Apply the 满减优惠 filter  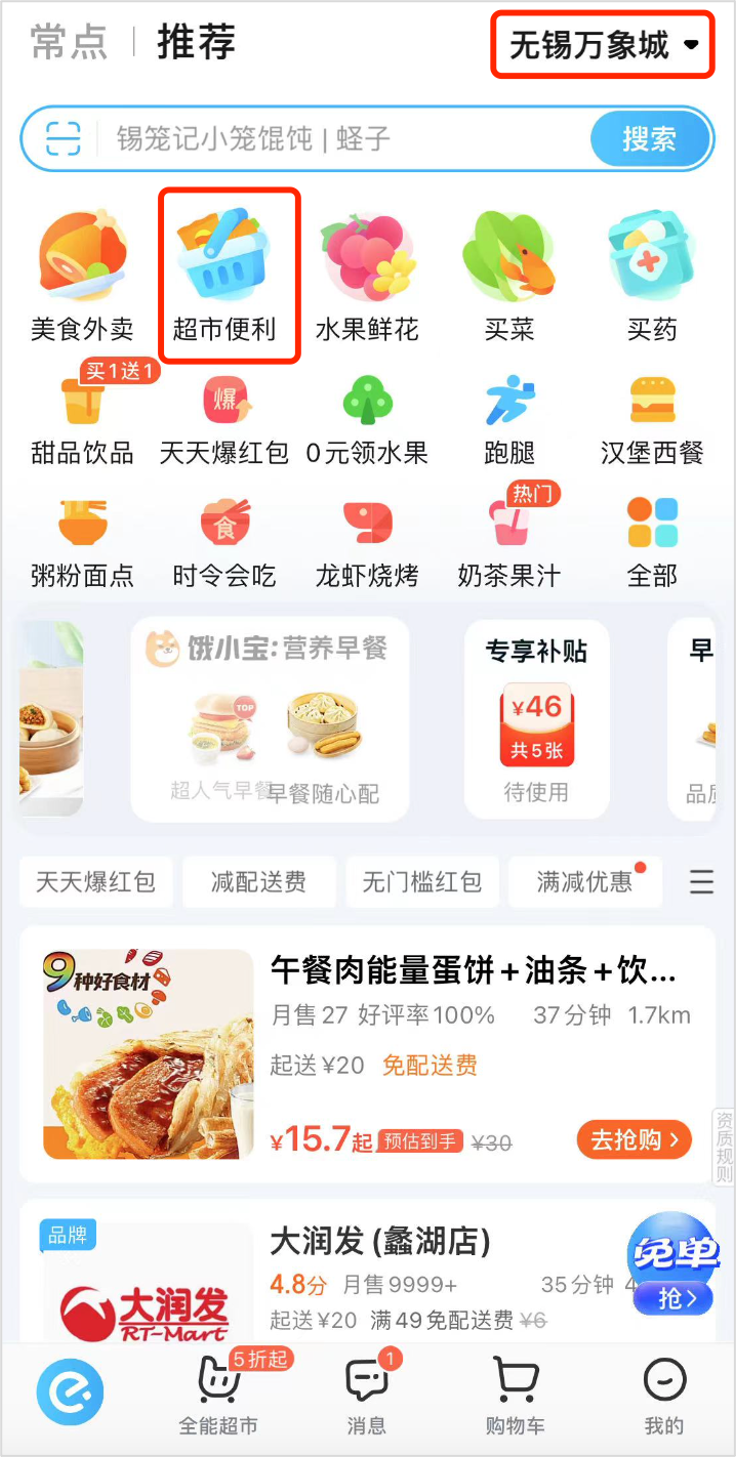585,882
